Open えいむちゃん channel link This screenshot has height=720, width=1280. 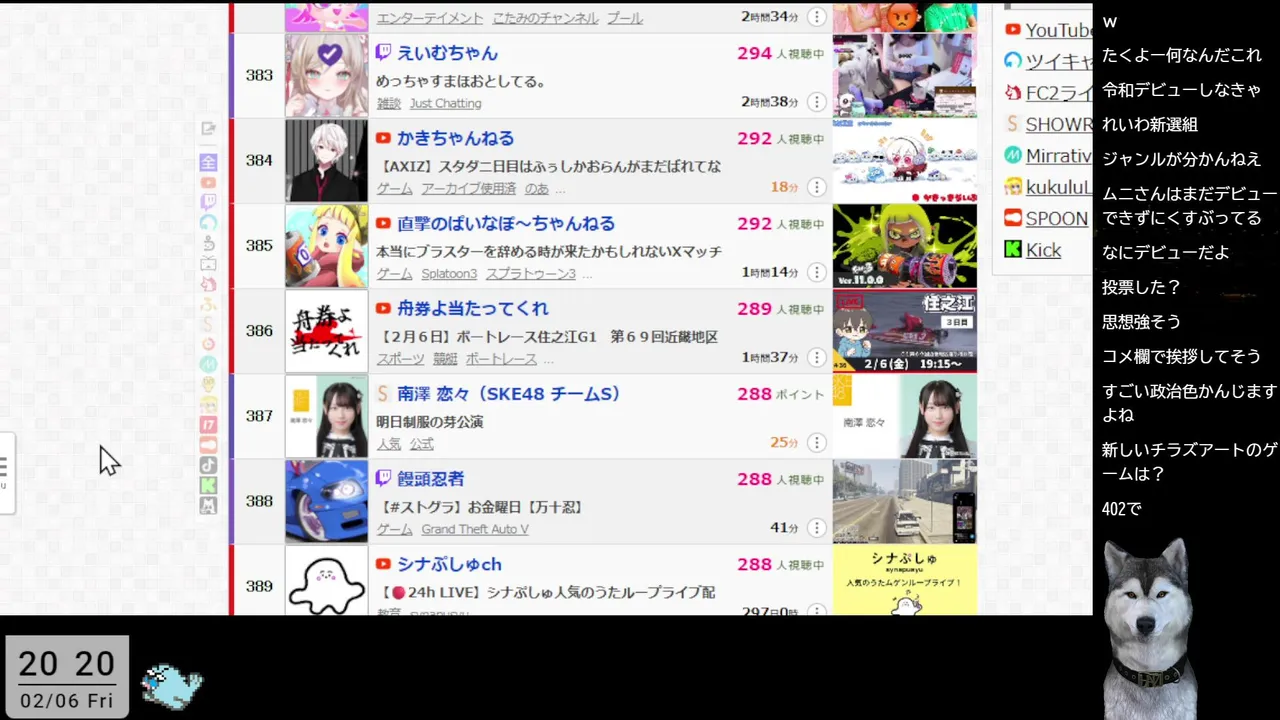(447, 53)
